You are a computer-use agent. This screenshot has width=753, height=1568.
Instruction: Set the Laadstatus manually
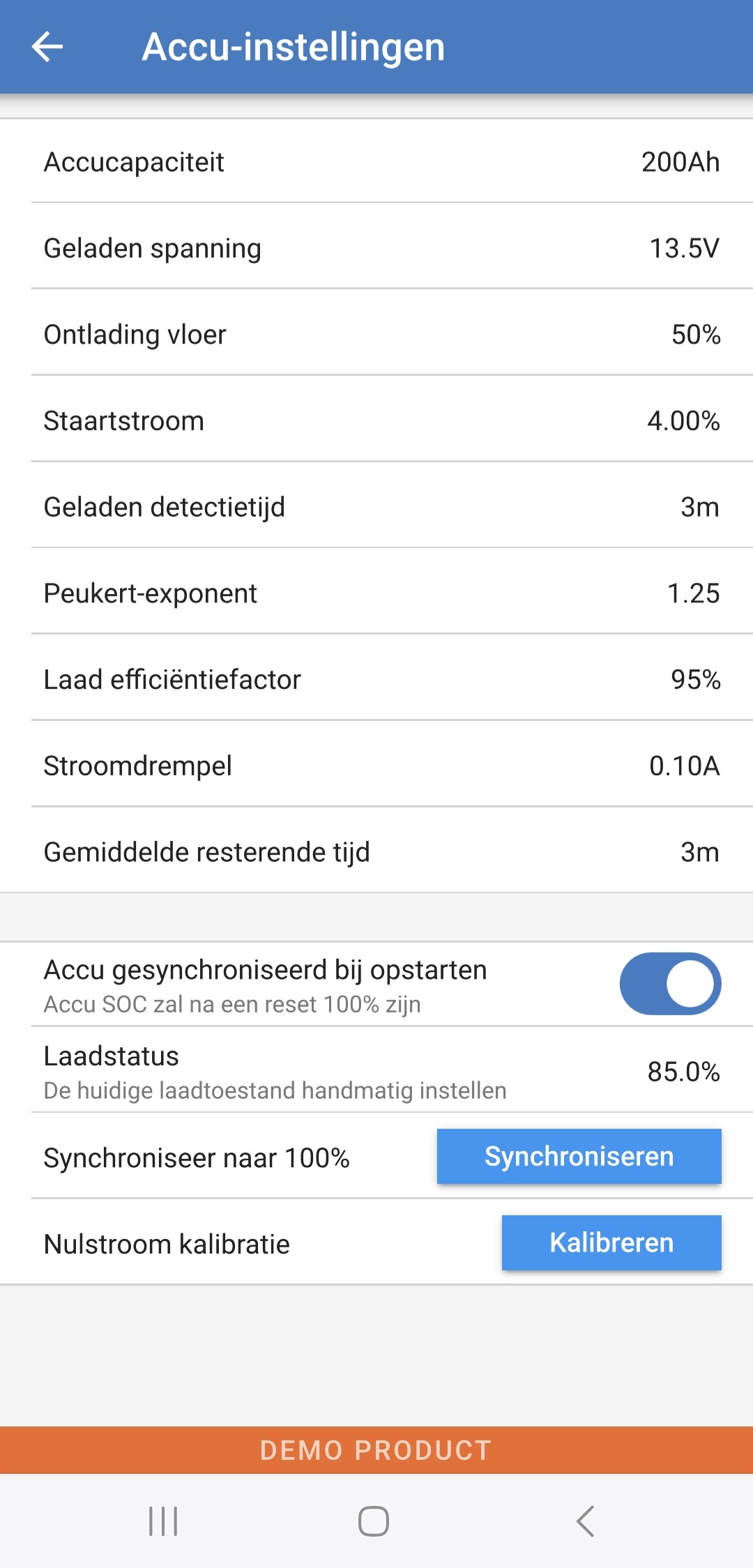coord(376,1071)
